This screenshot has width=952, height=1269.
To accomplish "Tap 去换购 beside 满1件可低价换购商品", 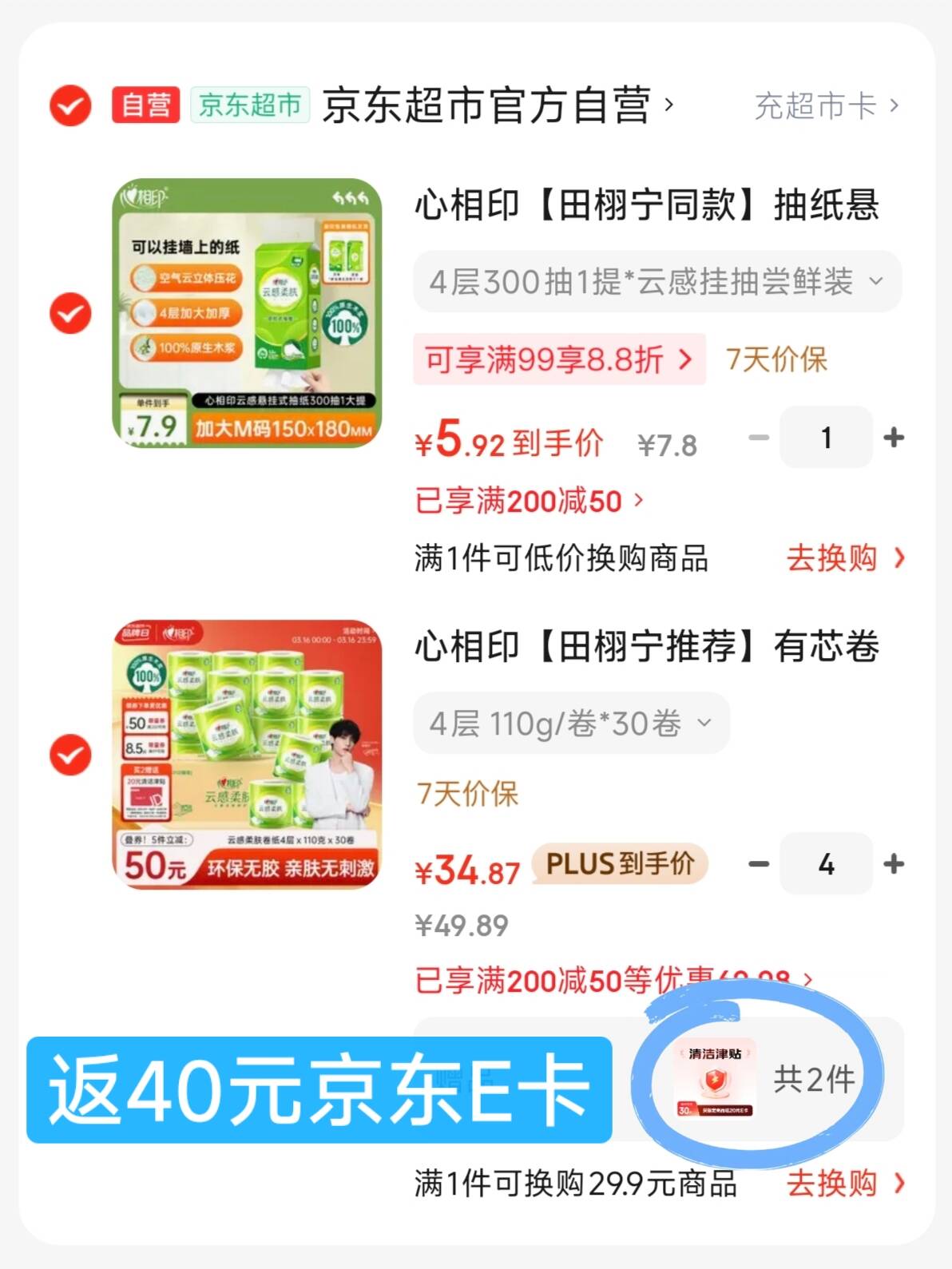I will pos(845,558).
